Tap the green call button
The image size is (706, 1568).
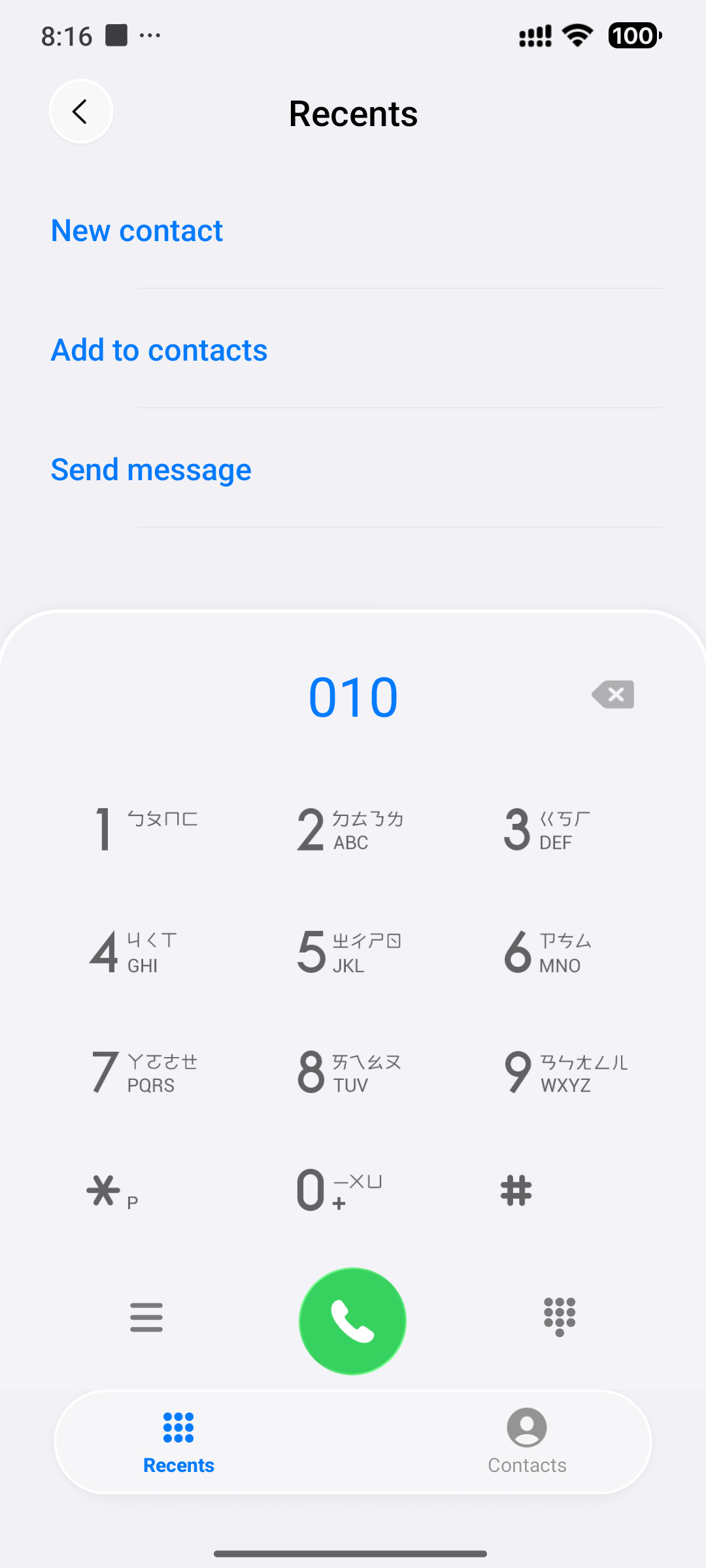(352, 1320)
